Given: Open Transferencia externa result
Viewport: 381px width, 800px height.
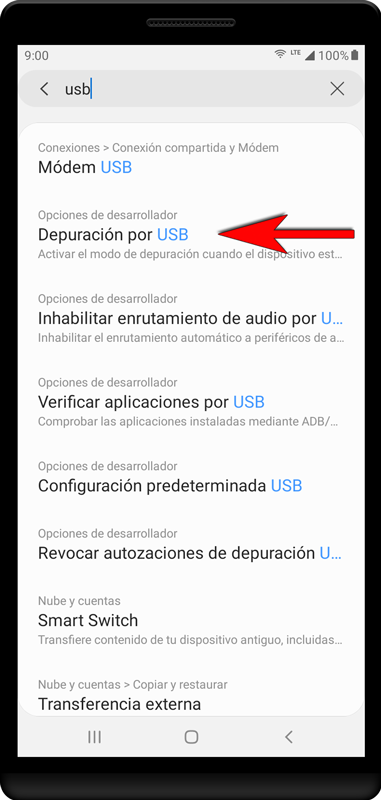Looking at the screenshot, I should (x=191, y=695).
